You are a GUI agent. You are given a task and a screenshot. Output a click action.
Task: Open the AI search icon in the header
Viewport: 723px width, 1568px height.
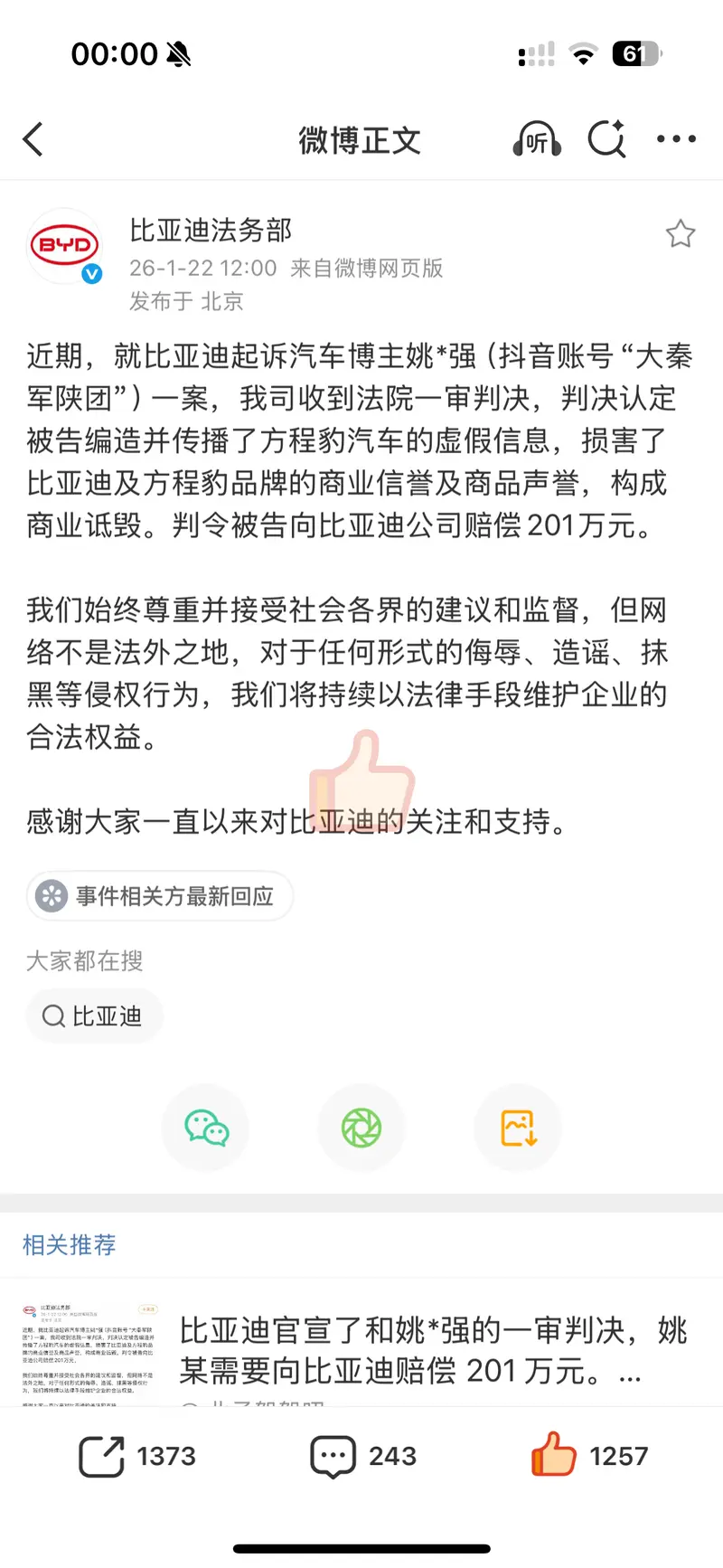pos(606,140)
